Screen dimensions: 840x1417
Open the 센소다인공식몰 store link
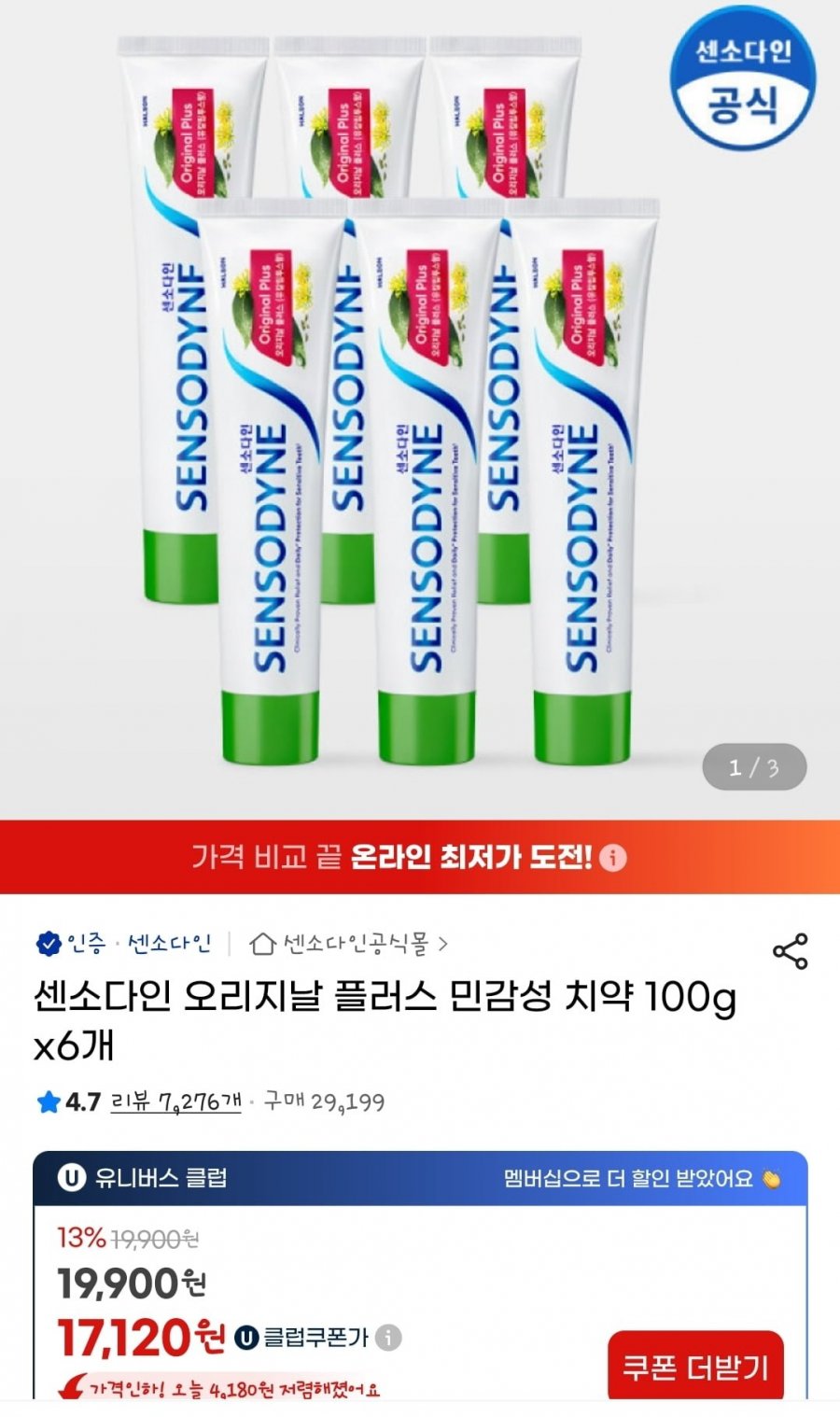pos(349,944)
